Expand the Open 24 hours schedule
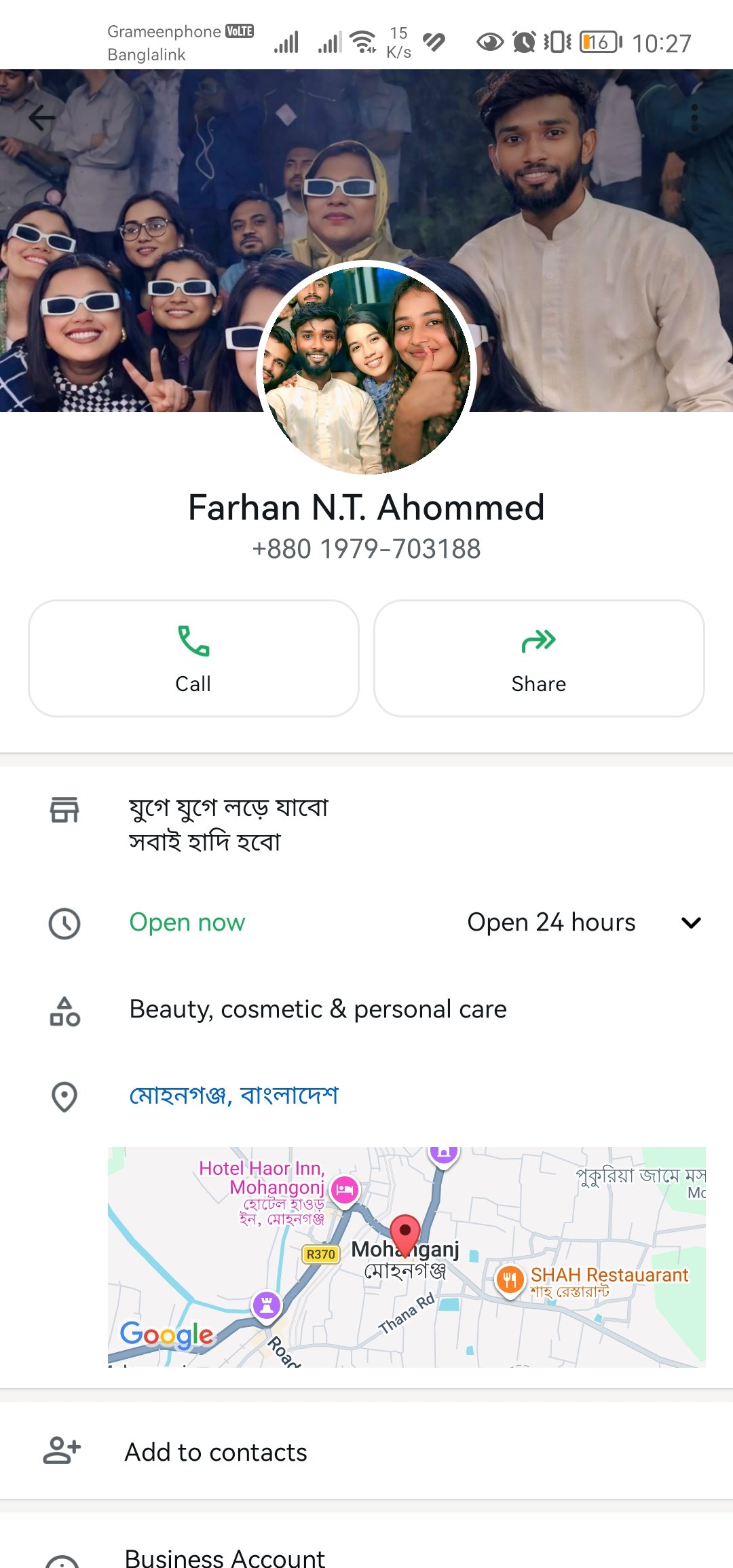Image resolution: width=733 pixels, height=1568 pixels. (x=691, y=922)
